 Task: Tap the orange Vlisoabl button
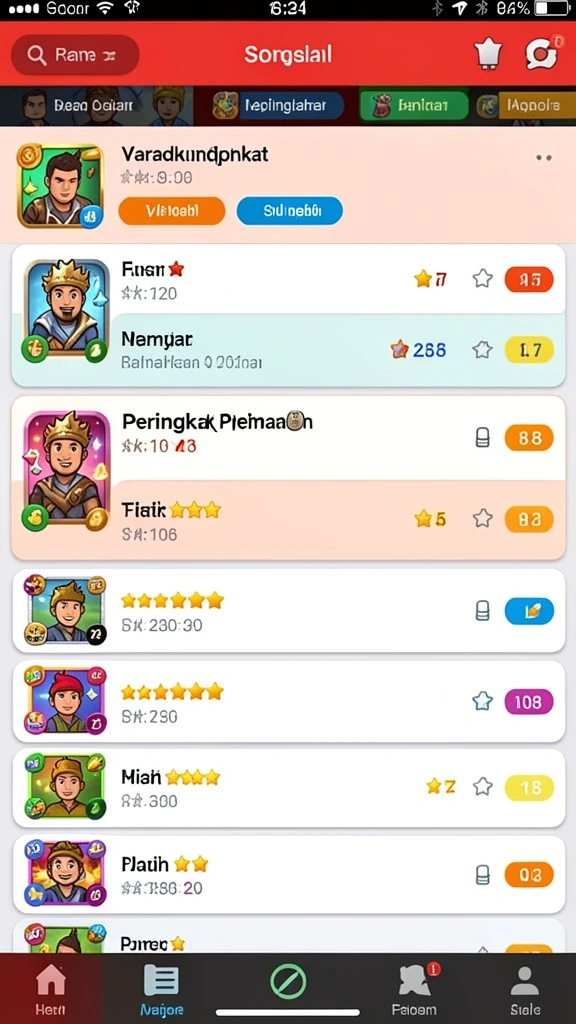[x=172, y=211]
